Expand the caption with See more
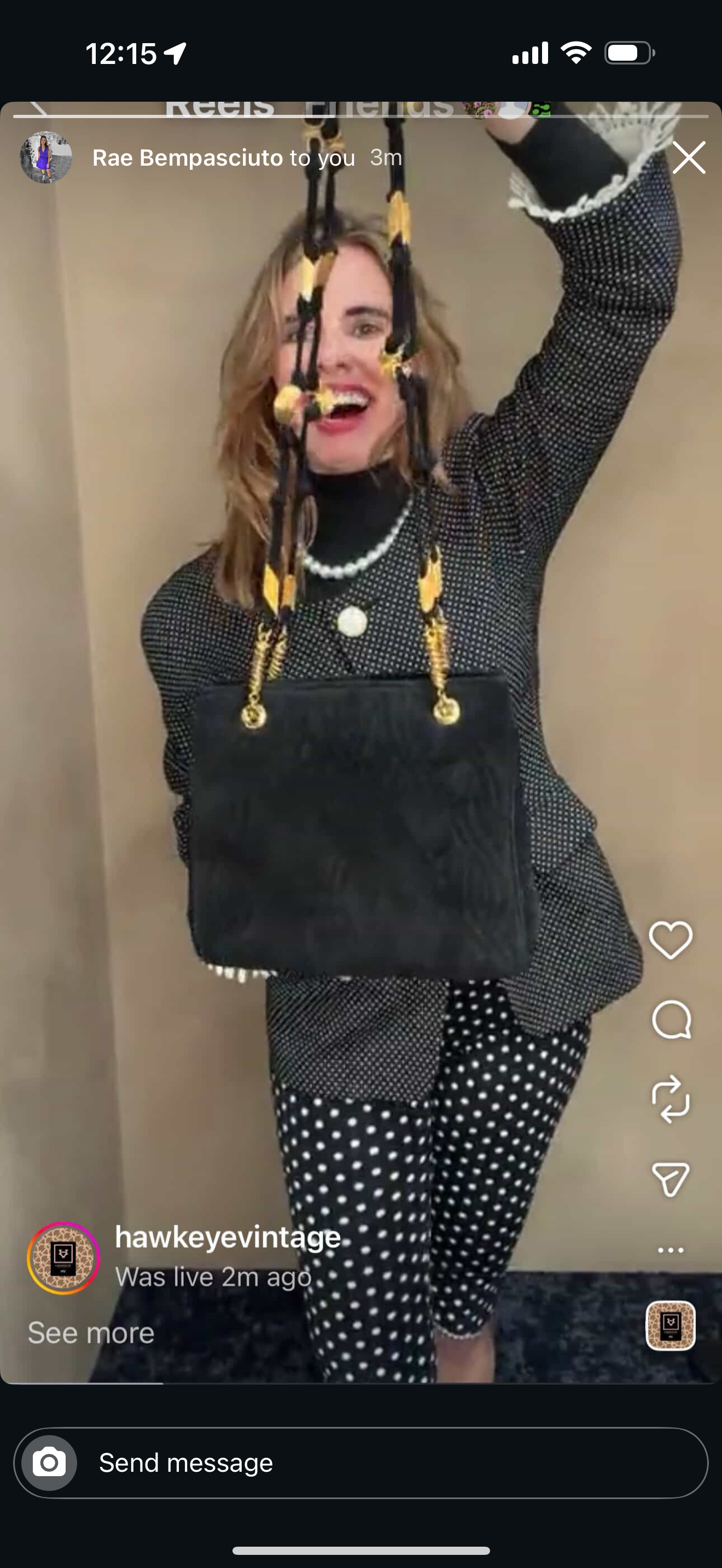This screenshot has width=722, height=1568. [91, 1332]
